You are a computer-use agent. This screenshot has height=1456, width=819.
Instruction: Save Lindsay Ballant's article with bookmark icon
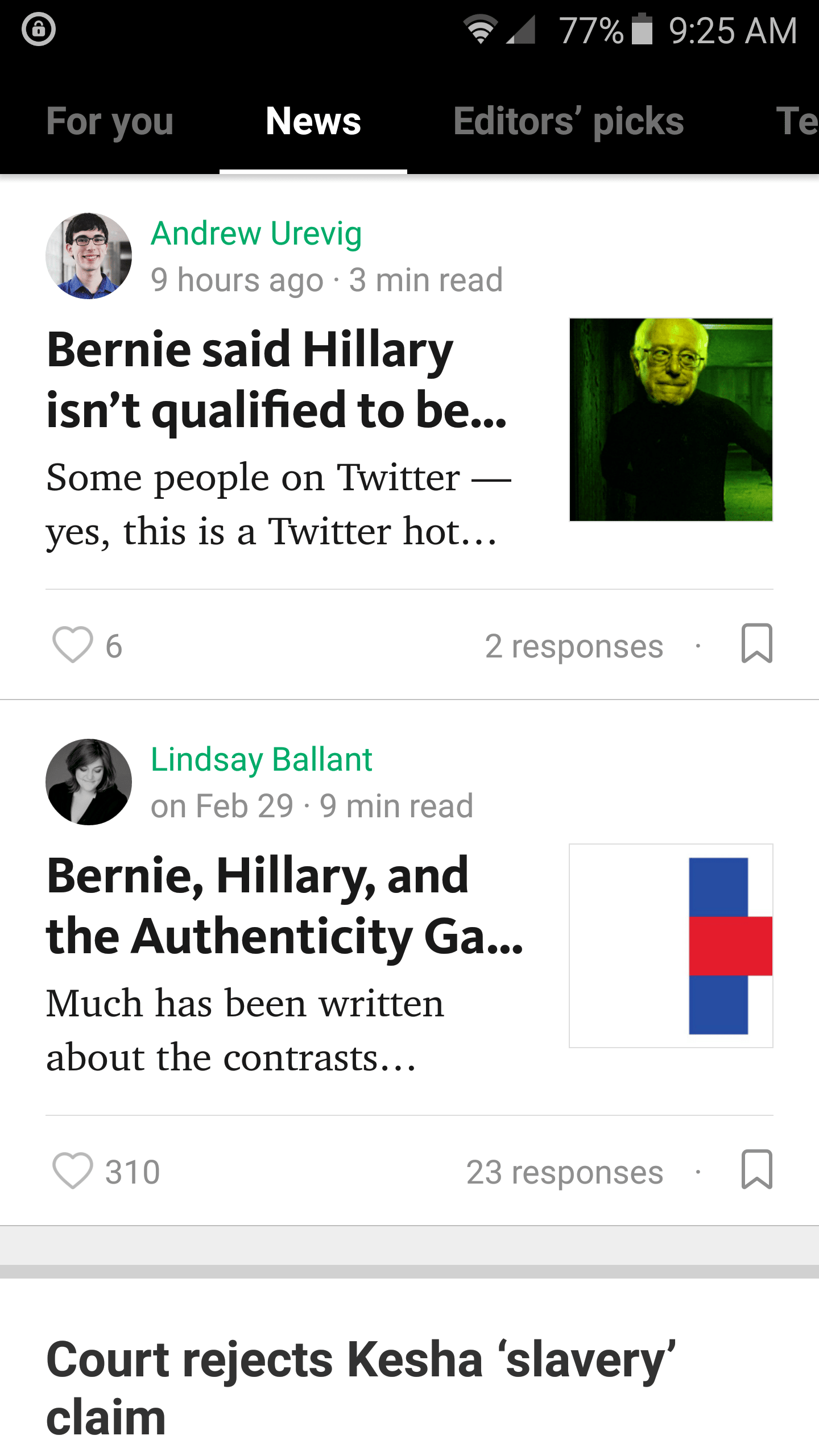pyautogui.click(x=756, y=1170)
